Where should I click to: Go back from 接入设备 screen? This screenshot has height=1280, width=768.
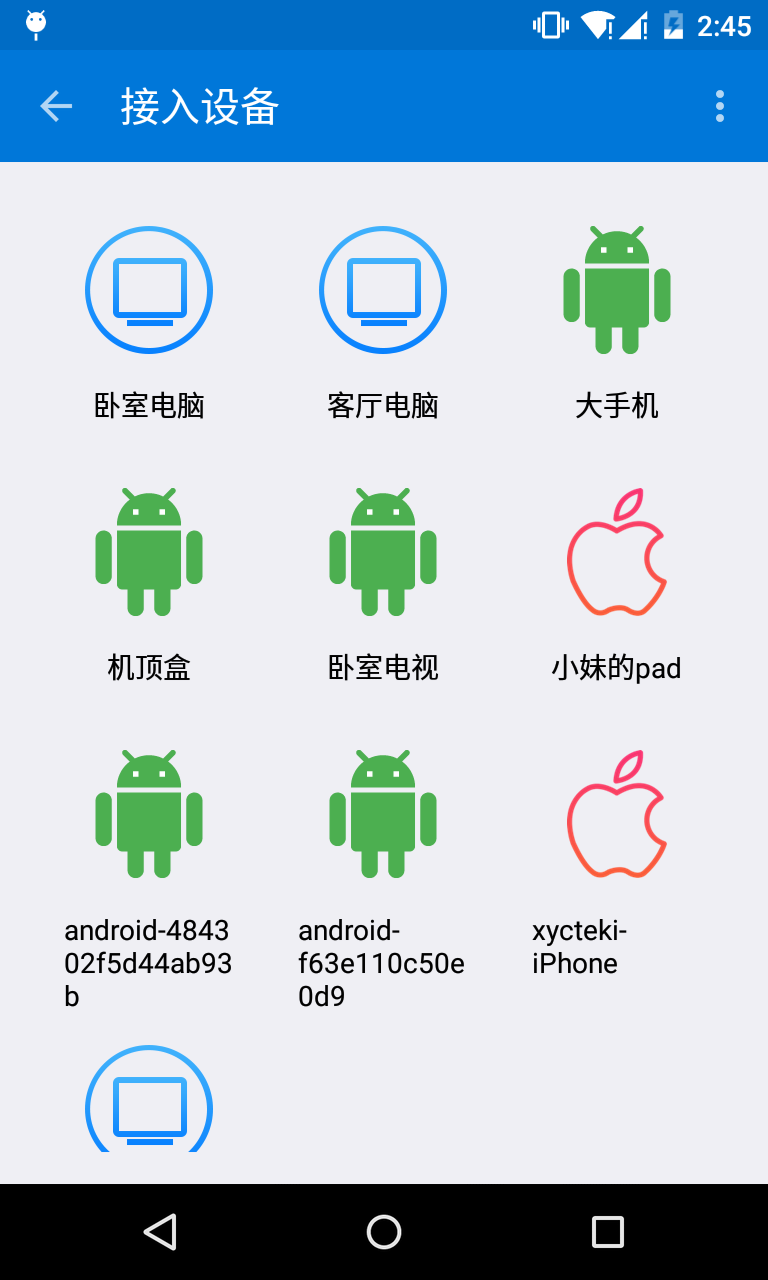(56, 106)
